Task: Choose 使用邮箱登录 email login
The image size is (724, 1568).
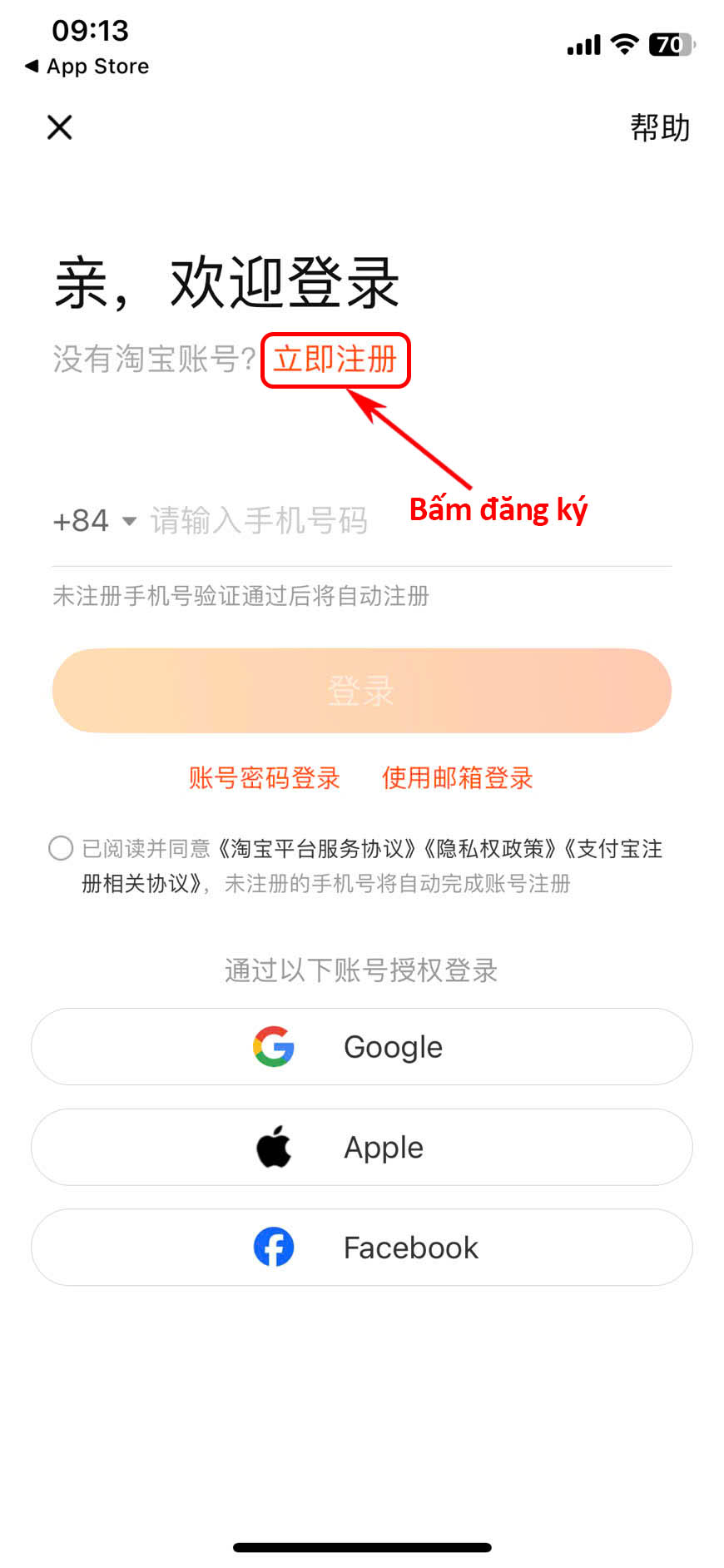Action: tap(458, 778)
